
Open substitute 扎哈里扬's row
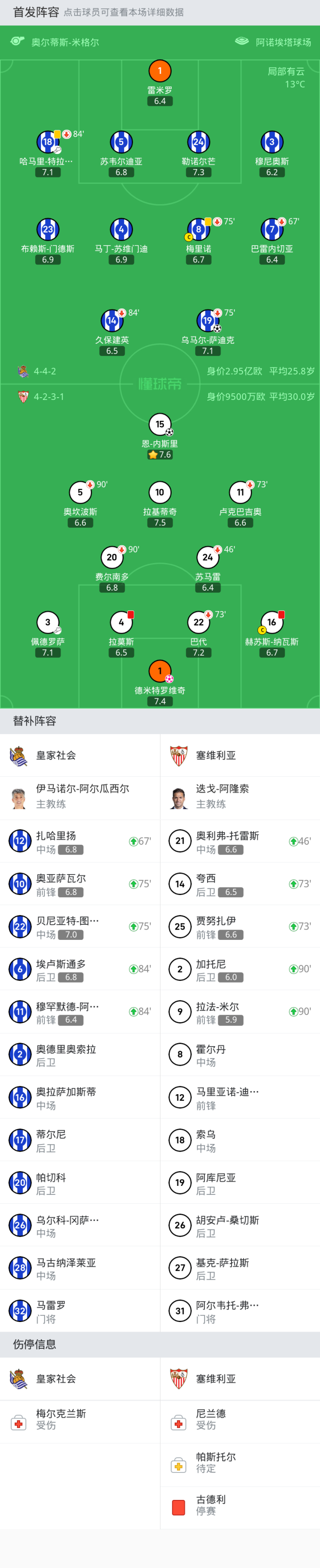pos(80,841)
